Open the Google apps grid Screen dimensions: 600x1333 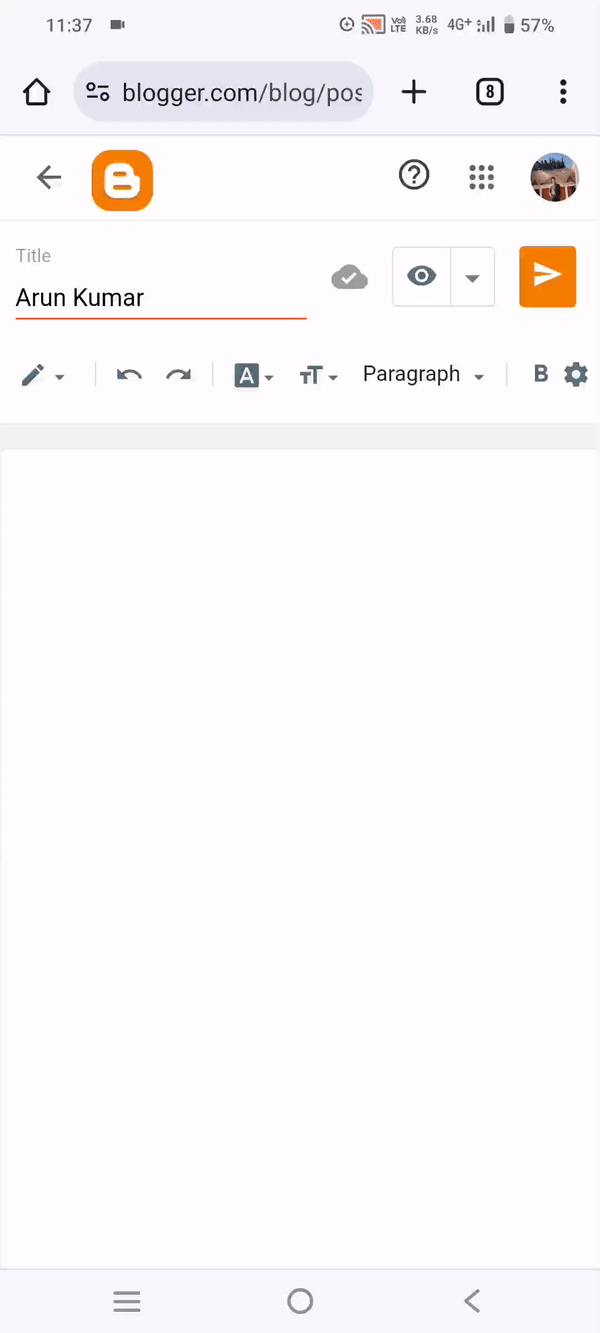pyautogui.click(x=482, y=177)
